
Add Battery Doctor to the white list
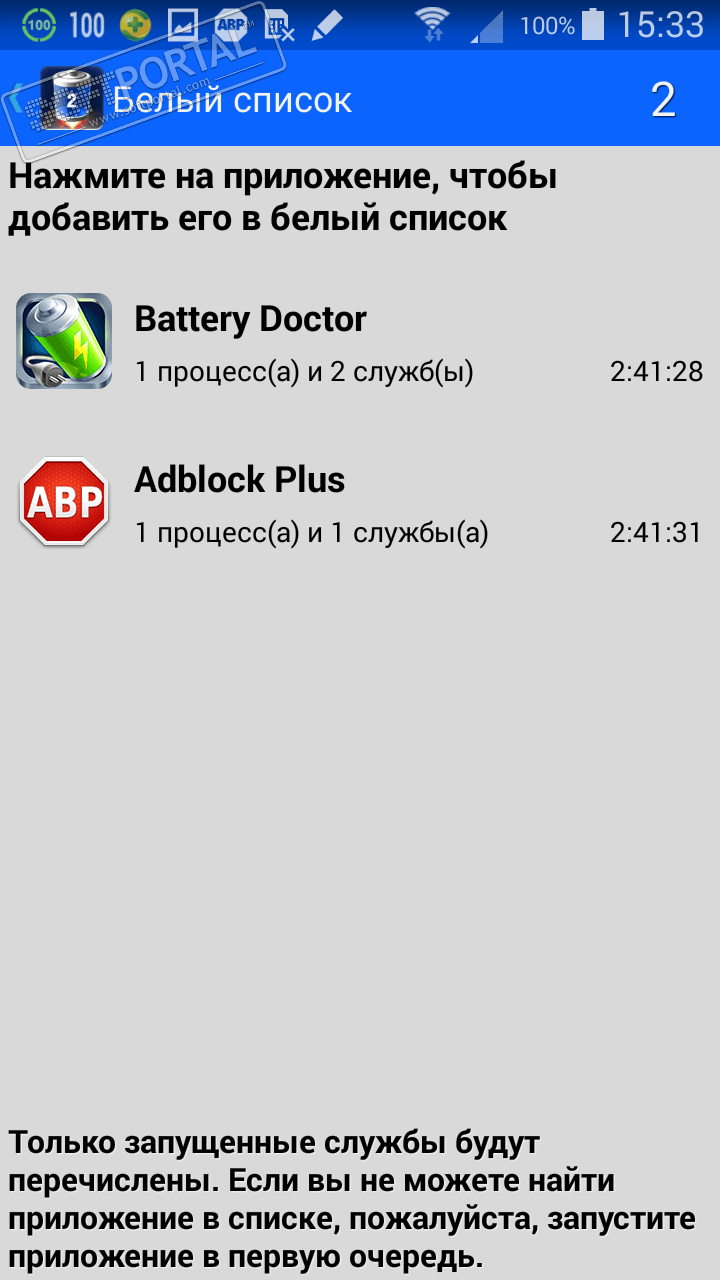pos(358,342)
